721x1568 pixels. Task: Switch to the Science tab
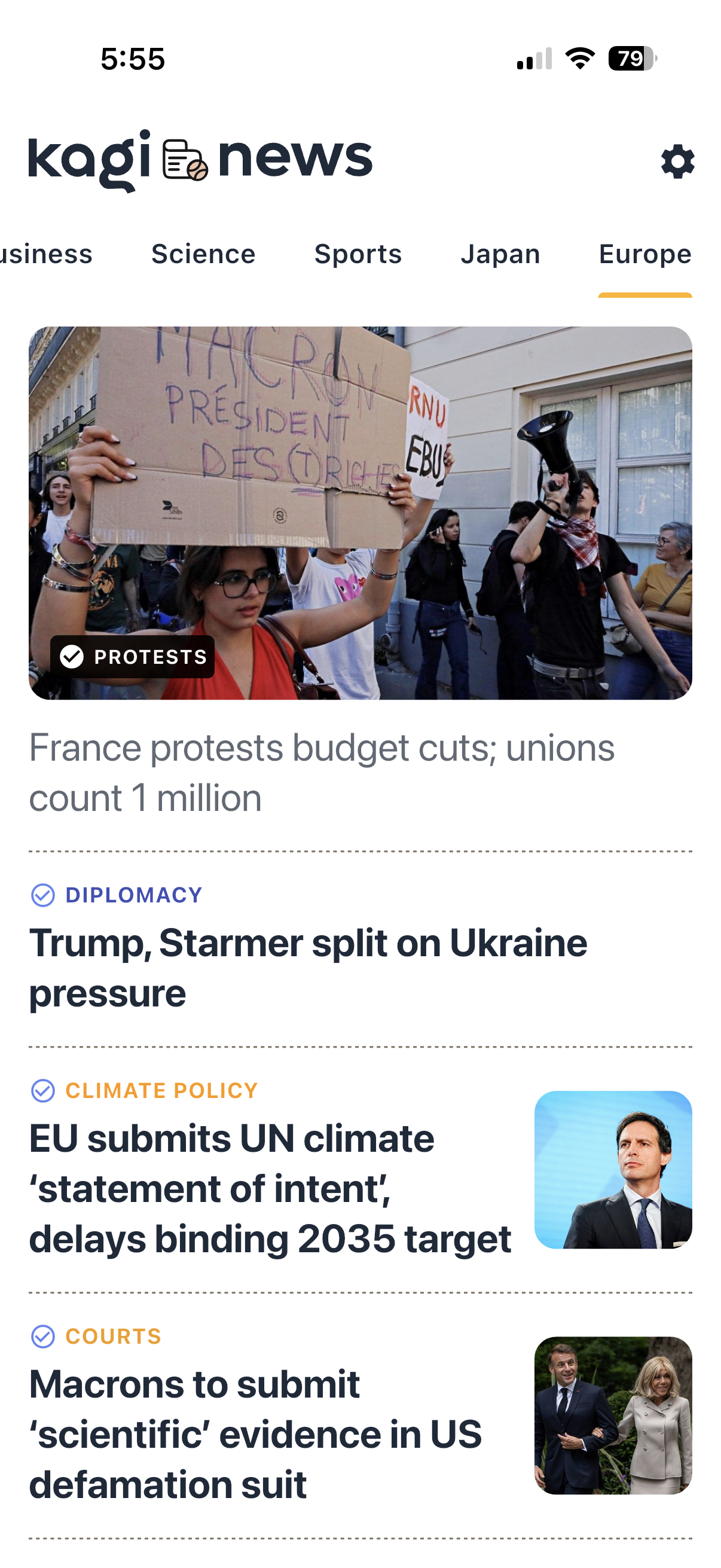[203, 254]
